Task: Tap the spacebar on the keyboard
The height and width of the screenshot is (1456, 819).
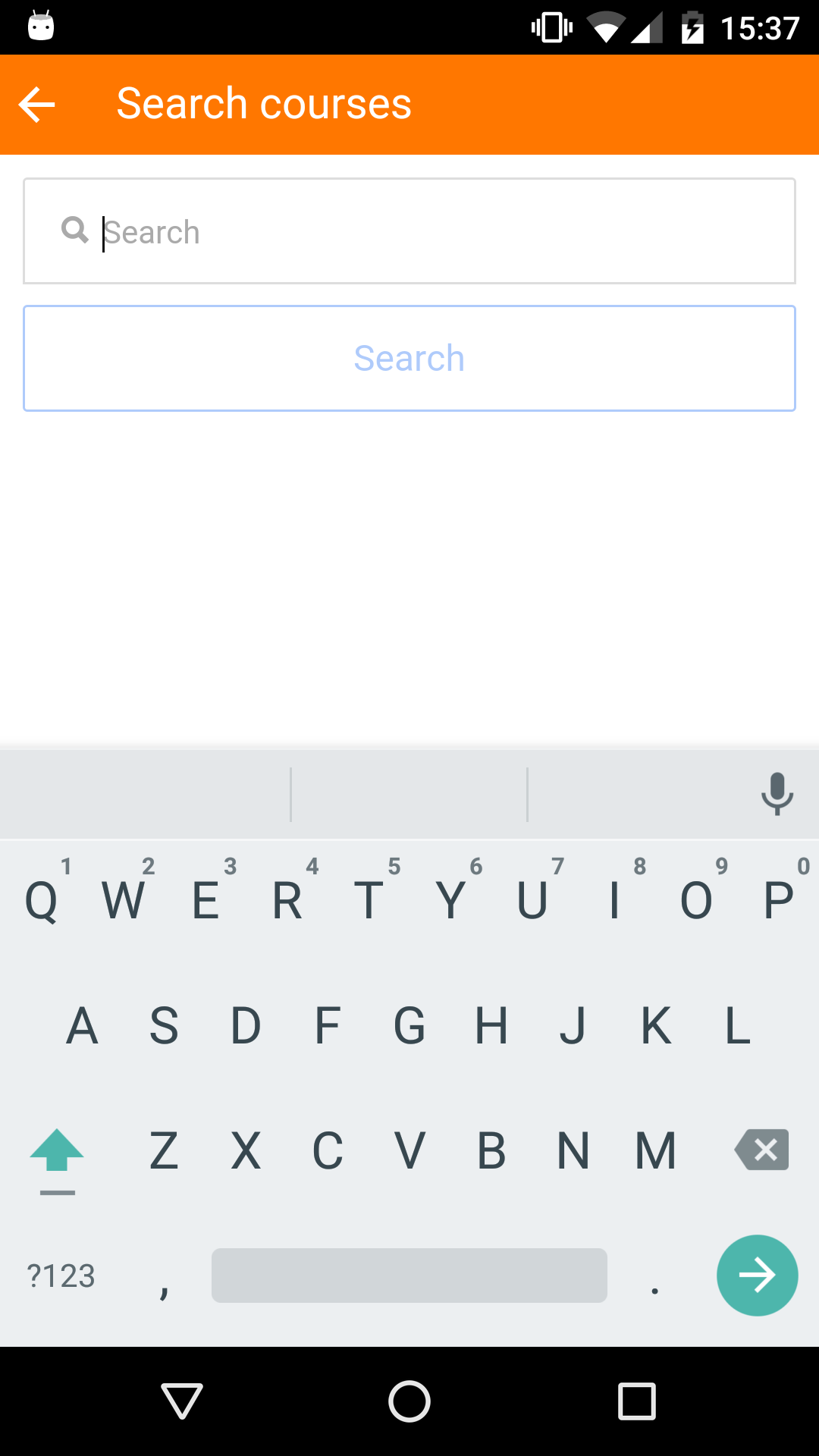Action: 409,1276
